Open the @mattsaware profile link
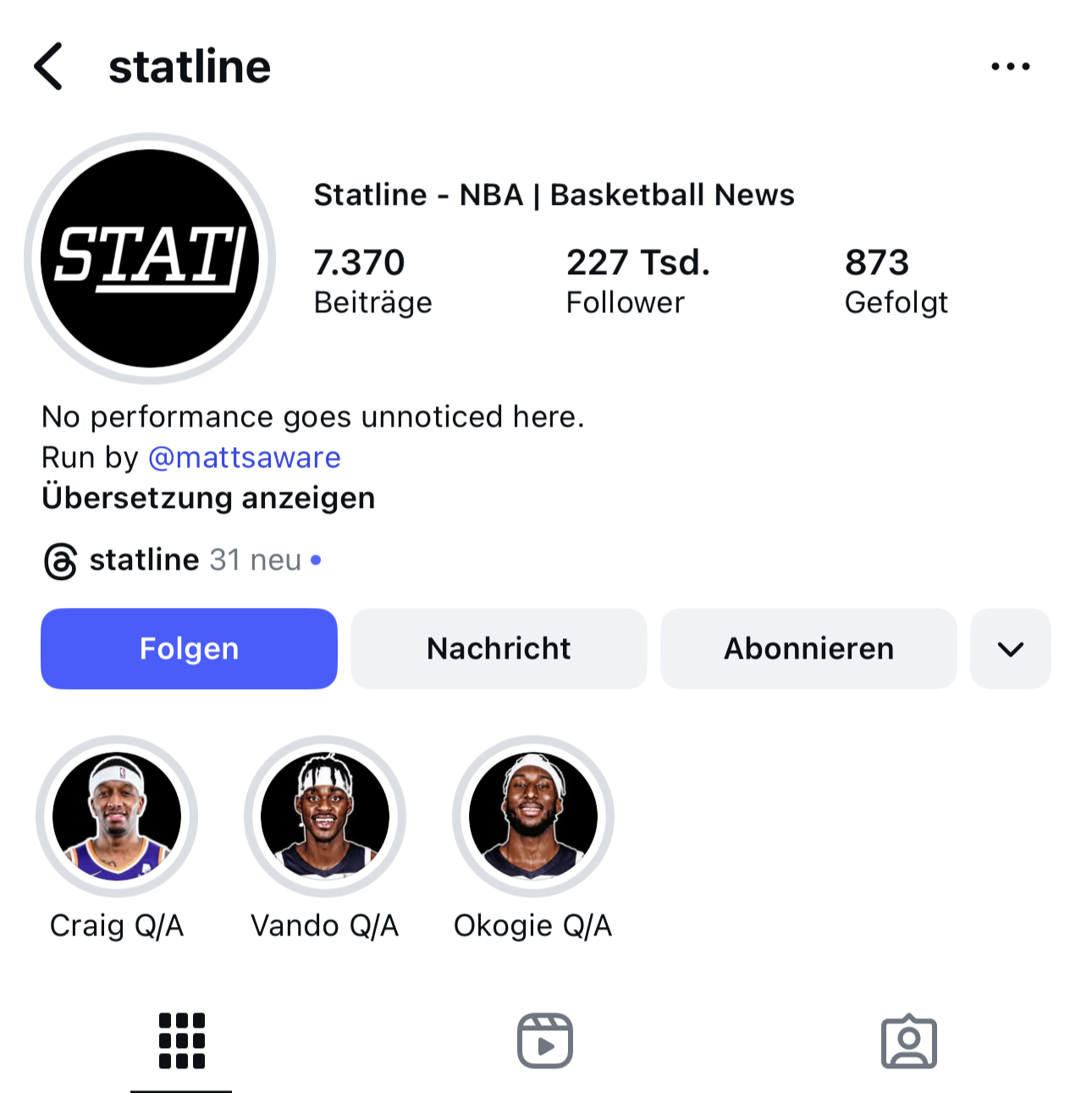This screenshot has height=1093, width=1092. click(244, 458)
